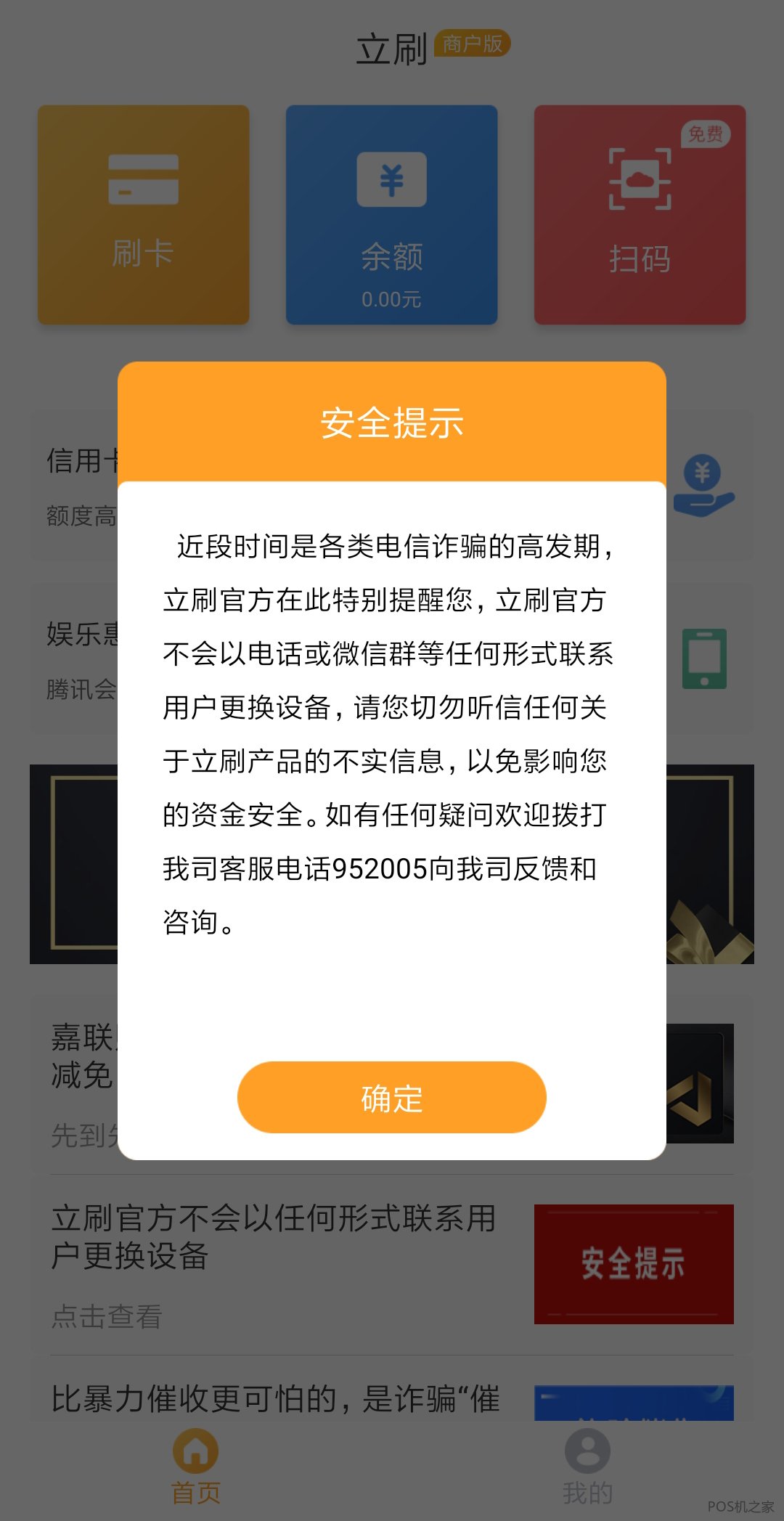The image size is (784, 1521).
Task: Tap the 免费 free badge on scan tile
Action: click(x=708, y=133)
